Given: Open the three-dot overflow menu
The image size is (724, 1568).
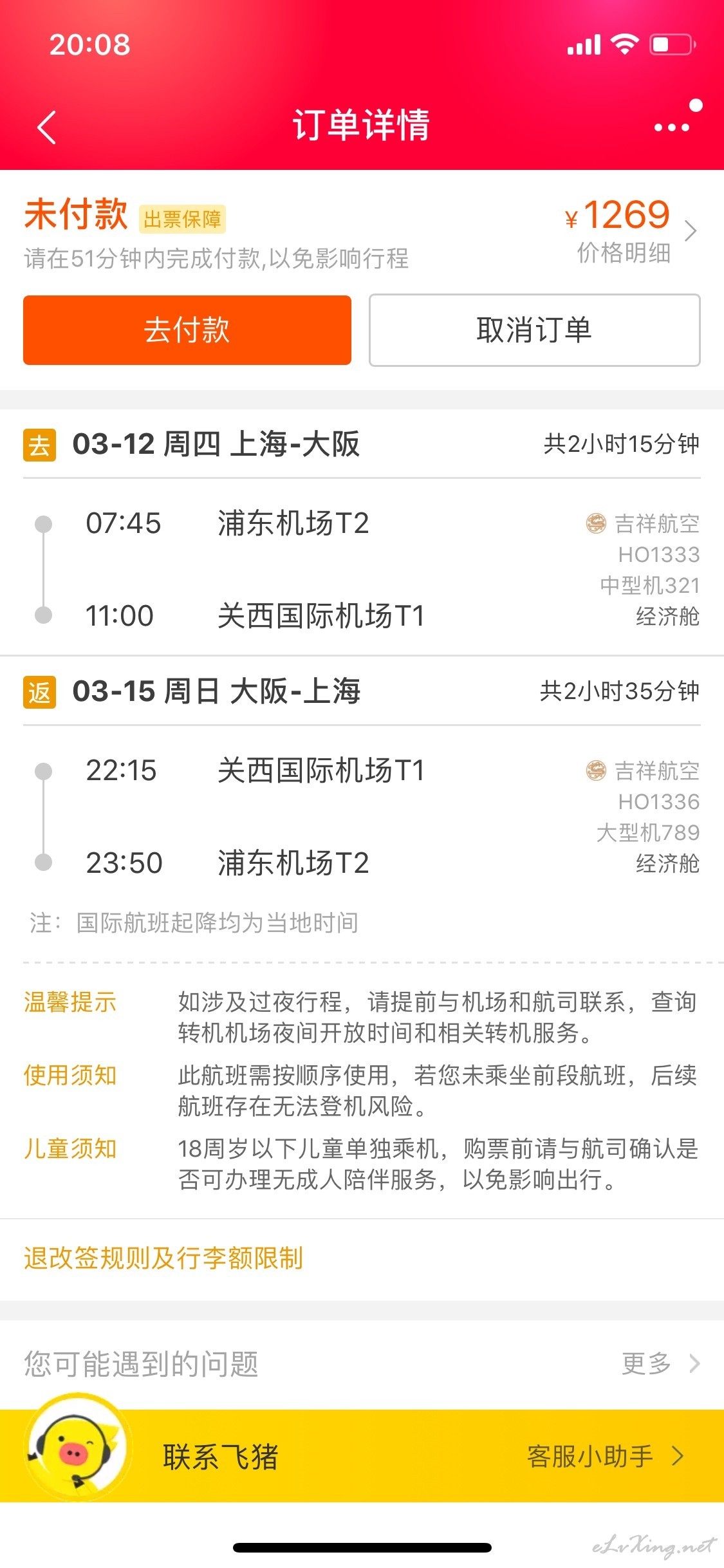Looking at the screenshot, I should click(672, 127).
